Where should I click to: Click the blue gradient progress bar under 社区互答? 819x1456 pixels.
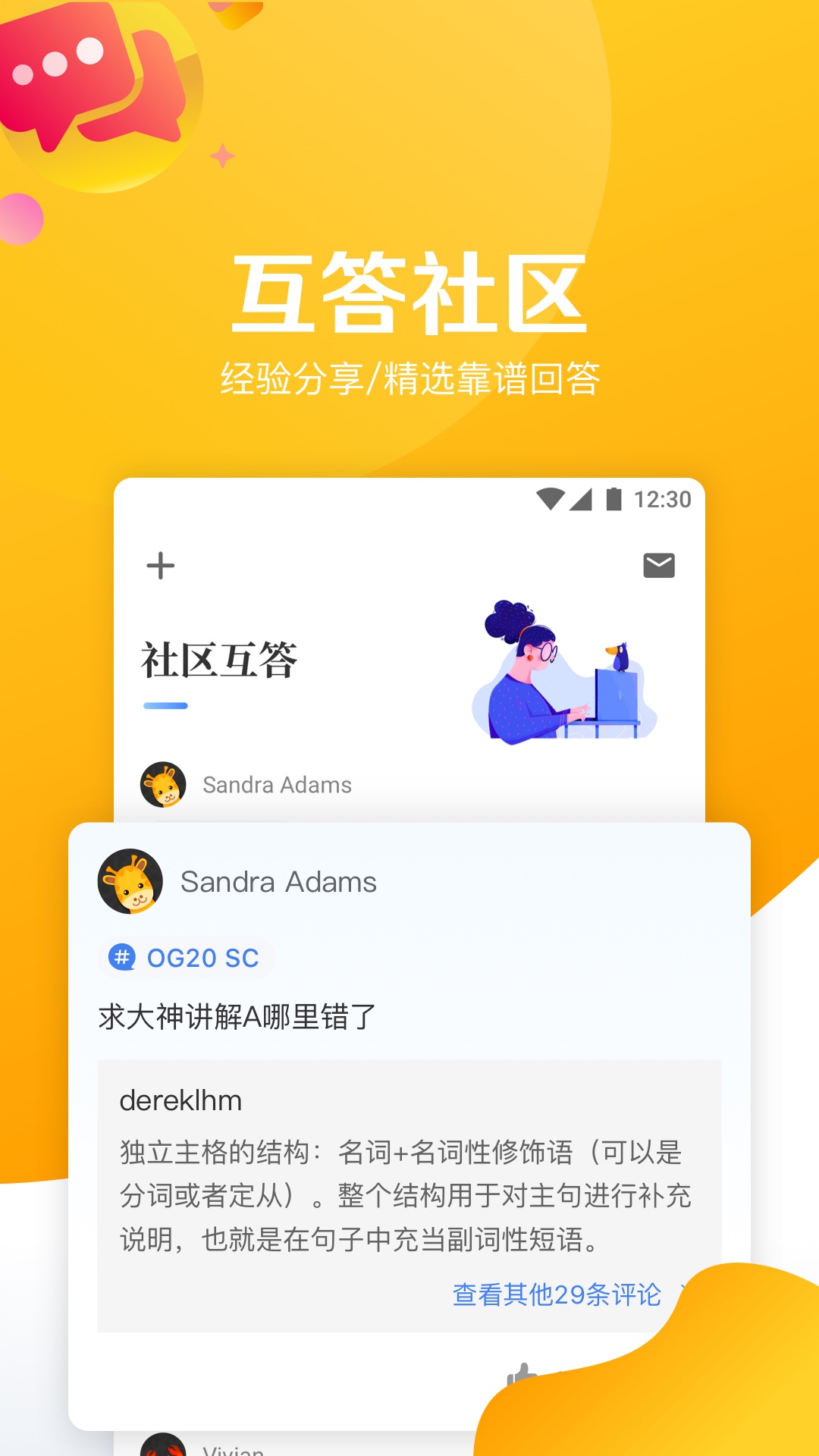point(167,706)
